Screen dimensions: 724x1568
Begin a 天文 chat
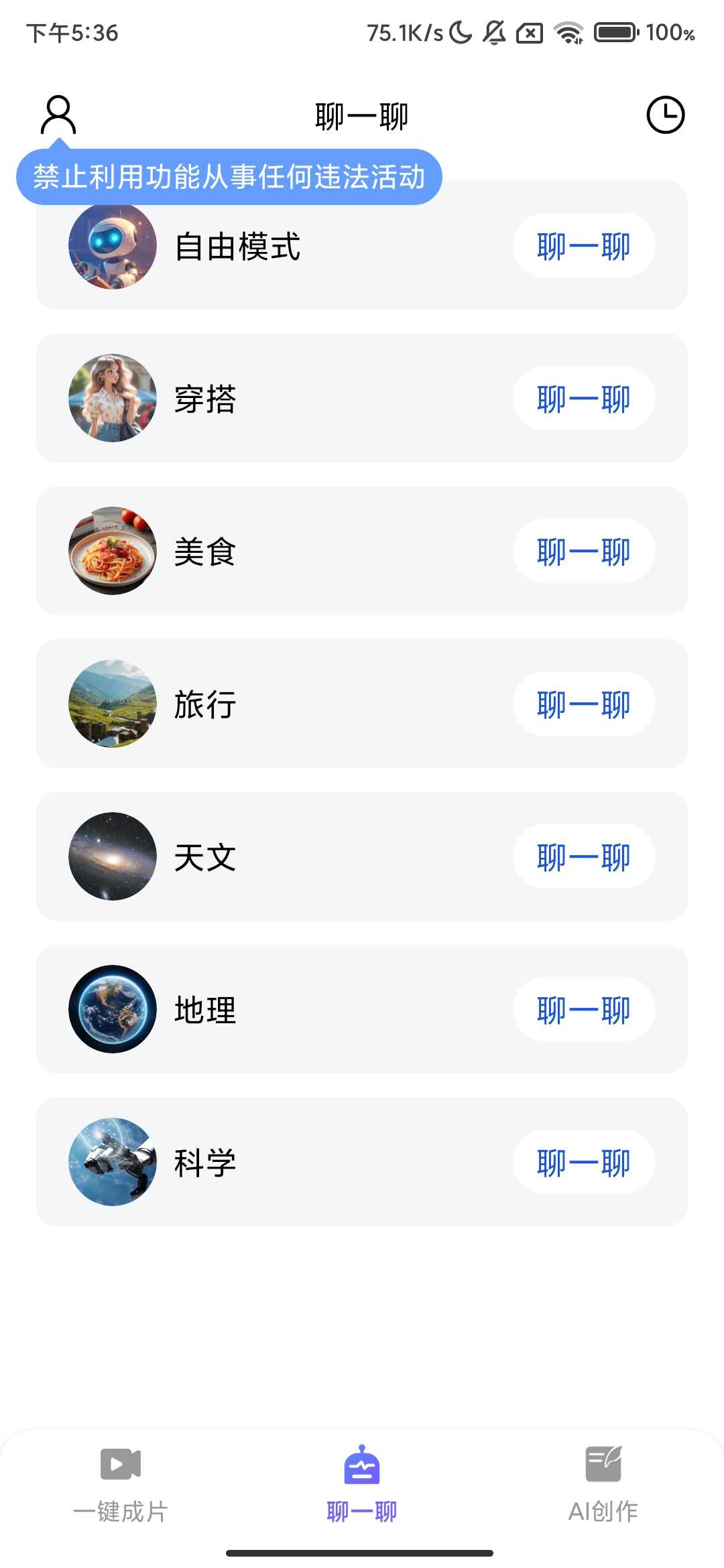coord(584,856)
